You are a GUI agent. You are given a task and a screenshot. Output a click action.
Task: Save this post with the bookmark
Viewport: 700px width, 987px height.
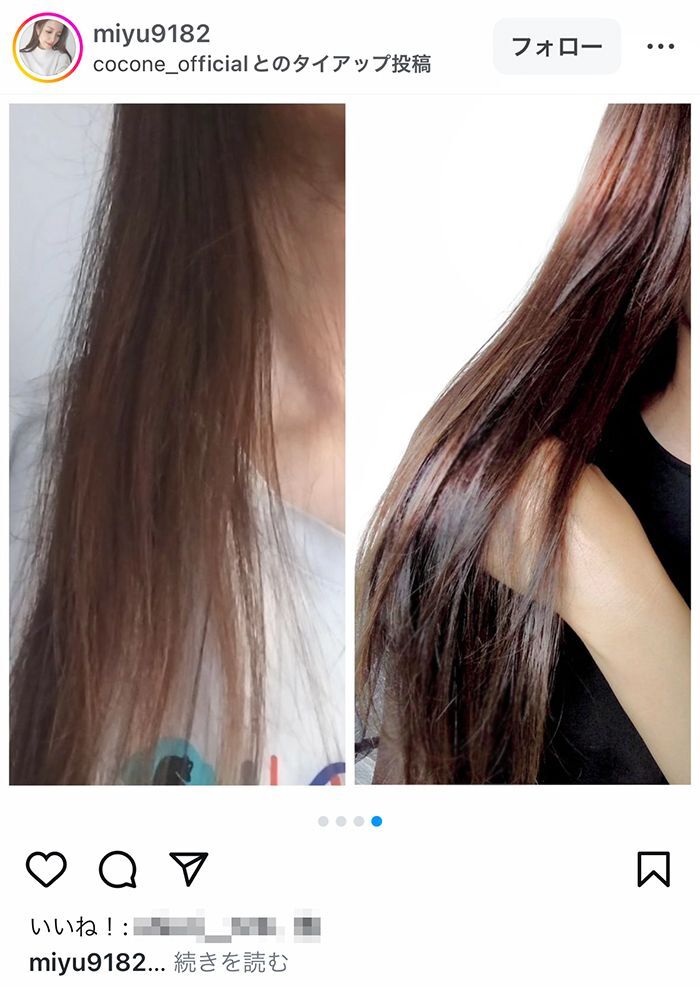[x=653, y=869]
